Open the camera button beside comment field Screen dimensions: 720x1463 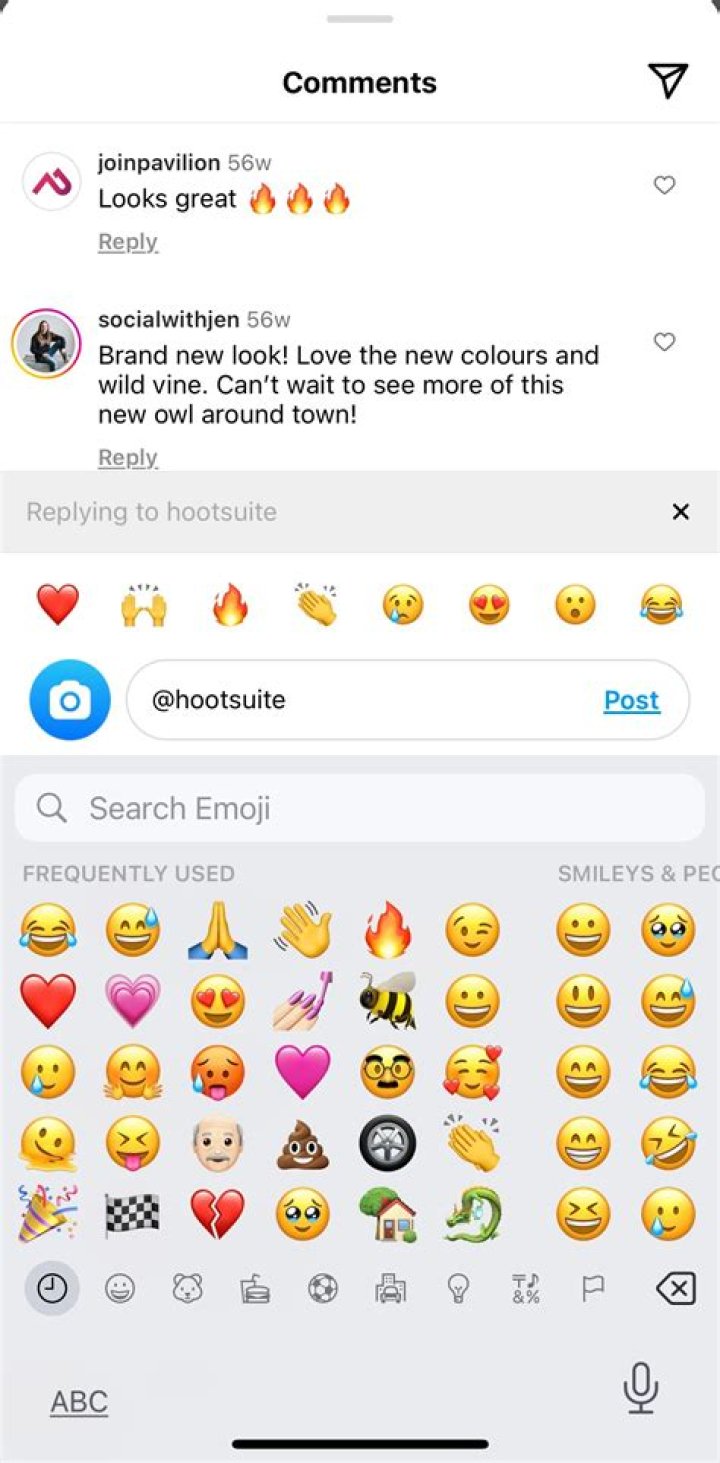70,700
